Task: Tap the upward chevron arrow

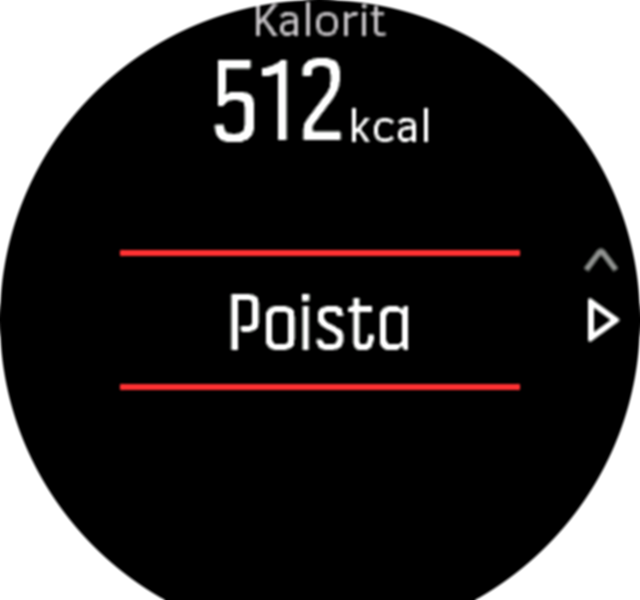Action: 600,262
